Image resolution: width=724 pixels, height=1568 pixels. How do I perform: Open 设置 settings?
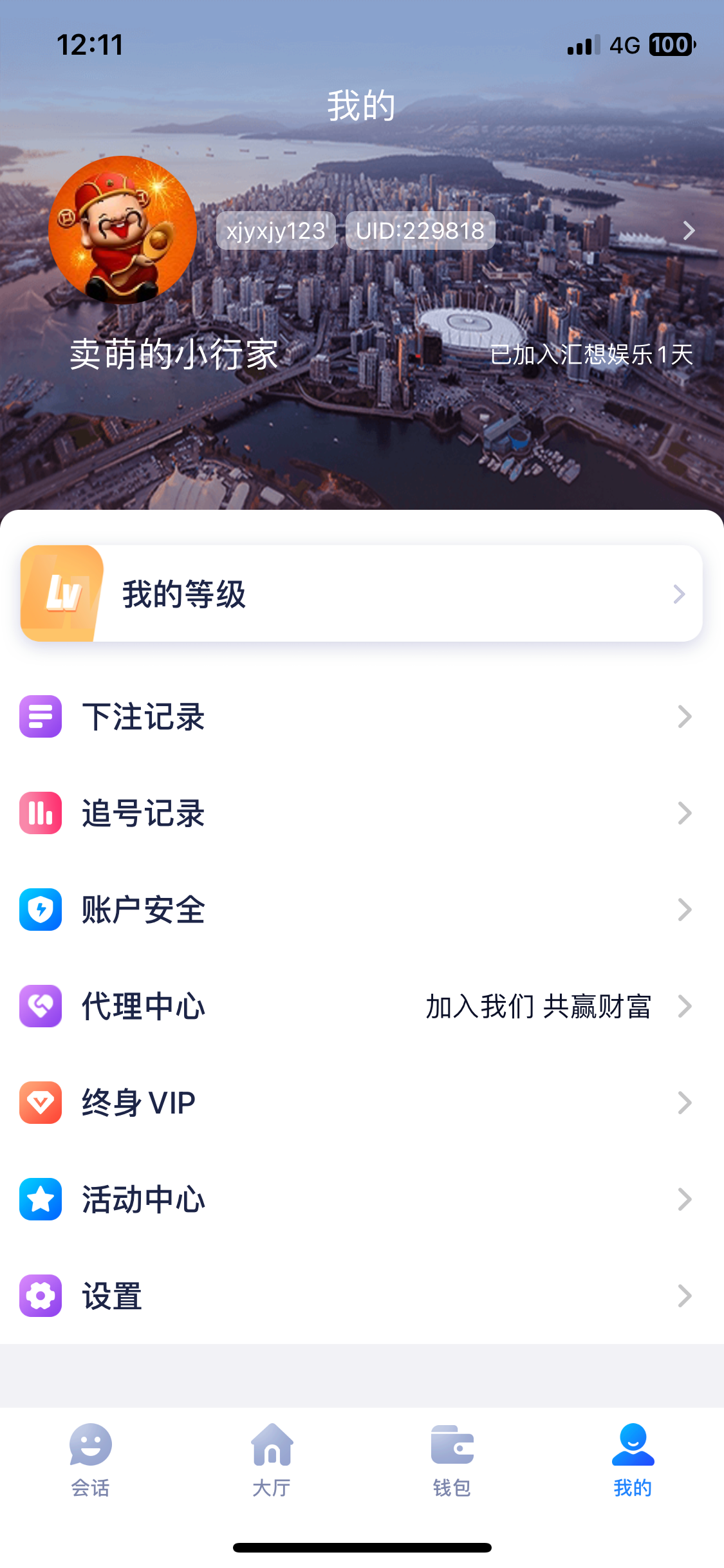(x=361, y=1296)
